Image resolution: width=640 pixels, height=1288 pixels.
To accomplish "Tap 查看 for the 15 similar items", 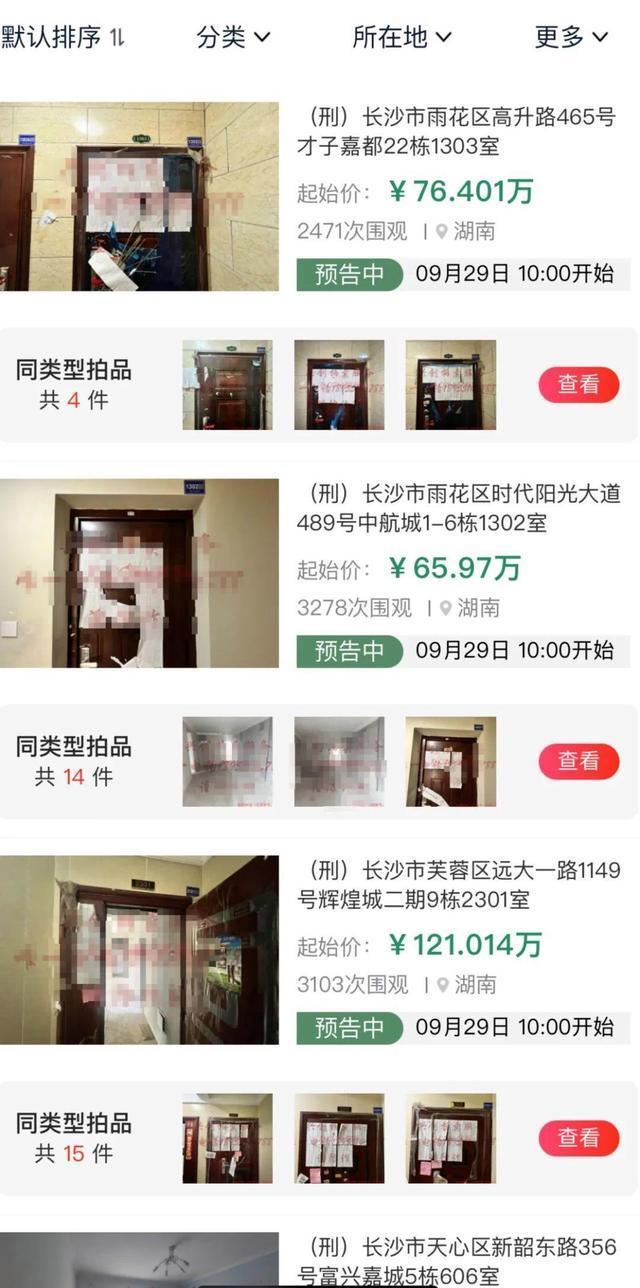I will coord(578,1138).
